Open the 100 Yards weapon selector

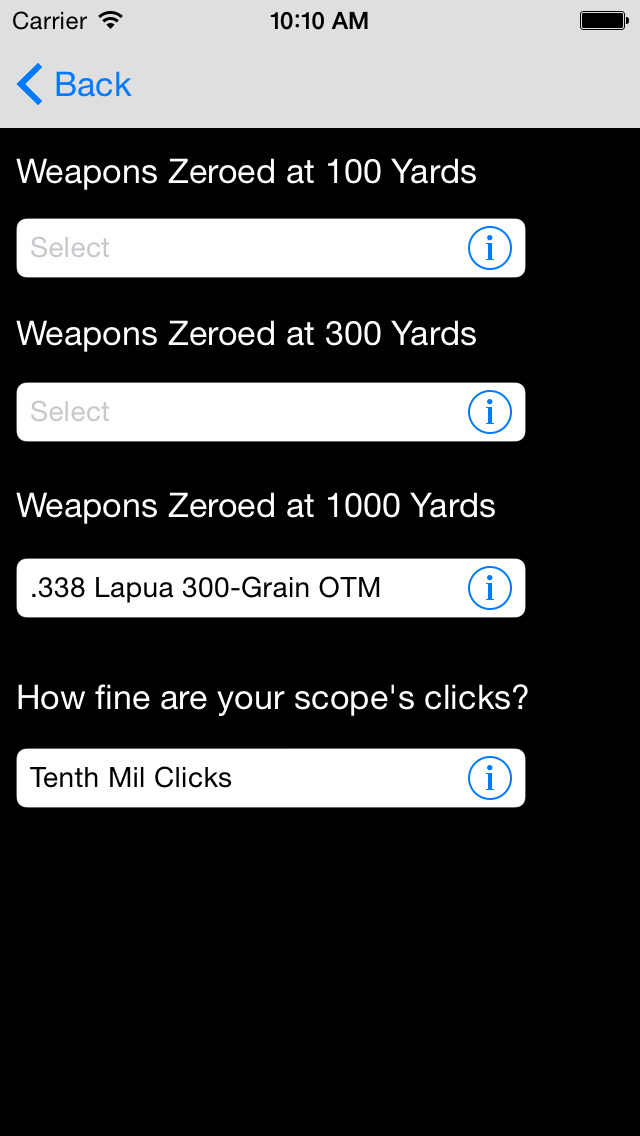(270, 248)
